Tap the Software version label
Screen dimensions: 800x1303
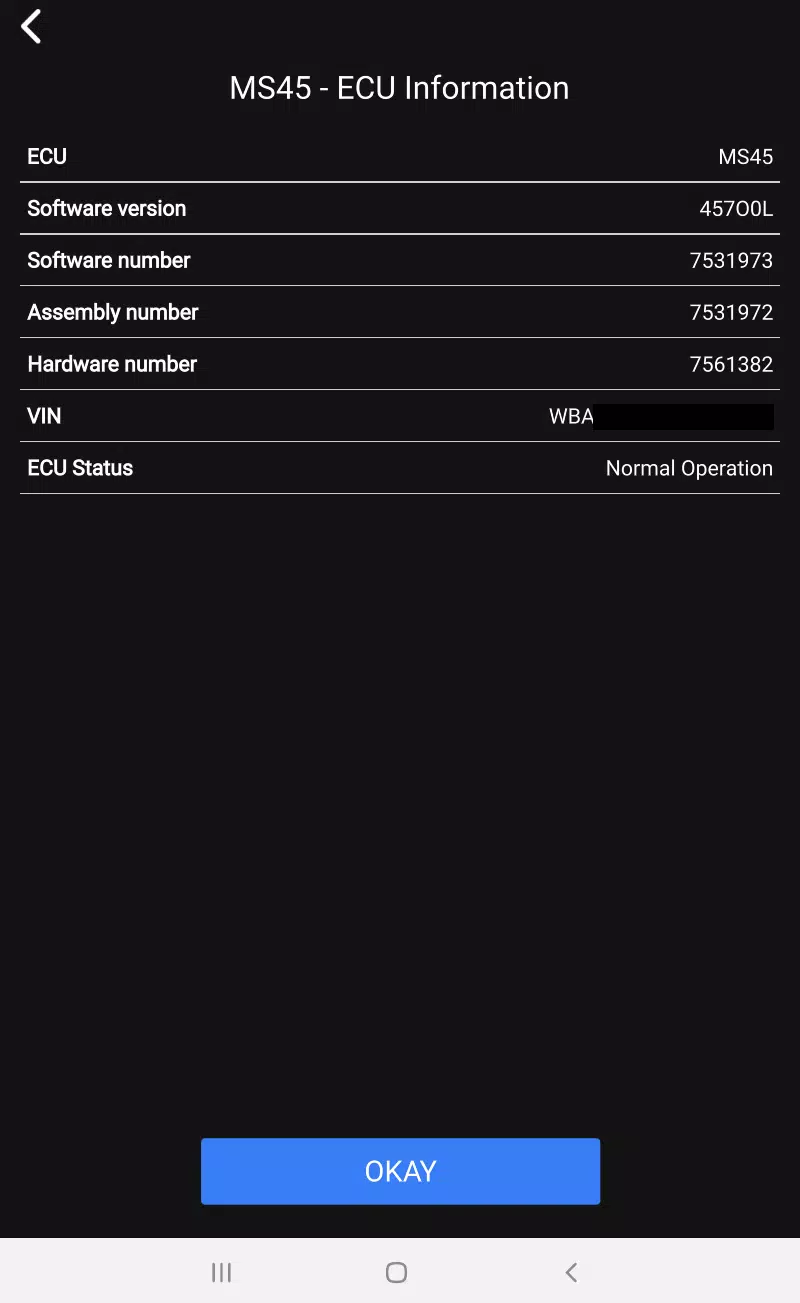(x=106, y=208)
